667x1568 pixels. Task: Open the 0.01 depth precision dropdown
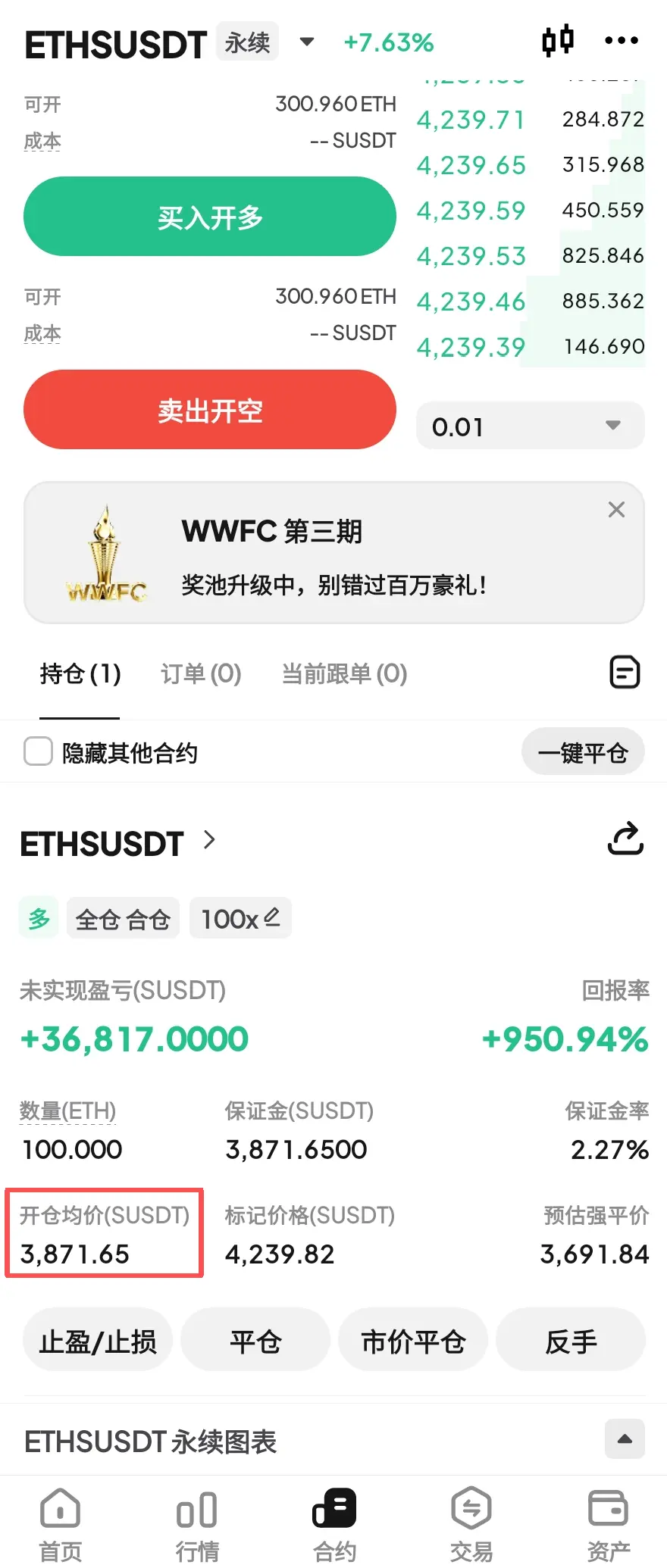coord(531,426)
